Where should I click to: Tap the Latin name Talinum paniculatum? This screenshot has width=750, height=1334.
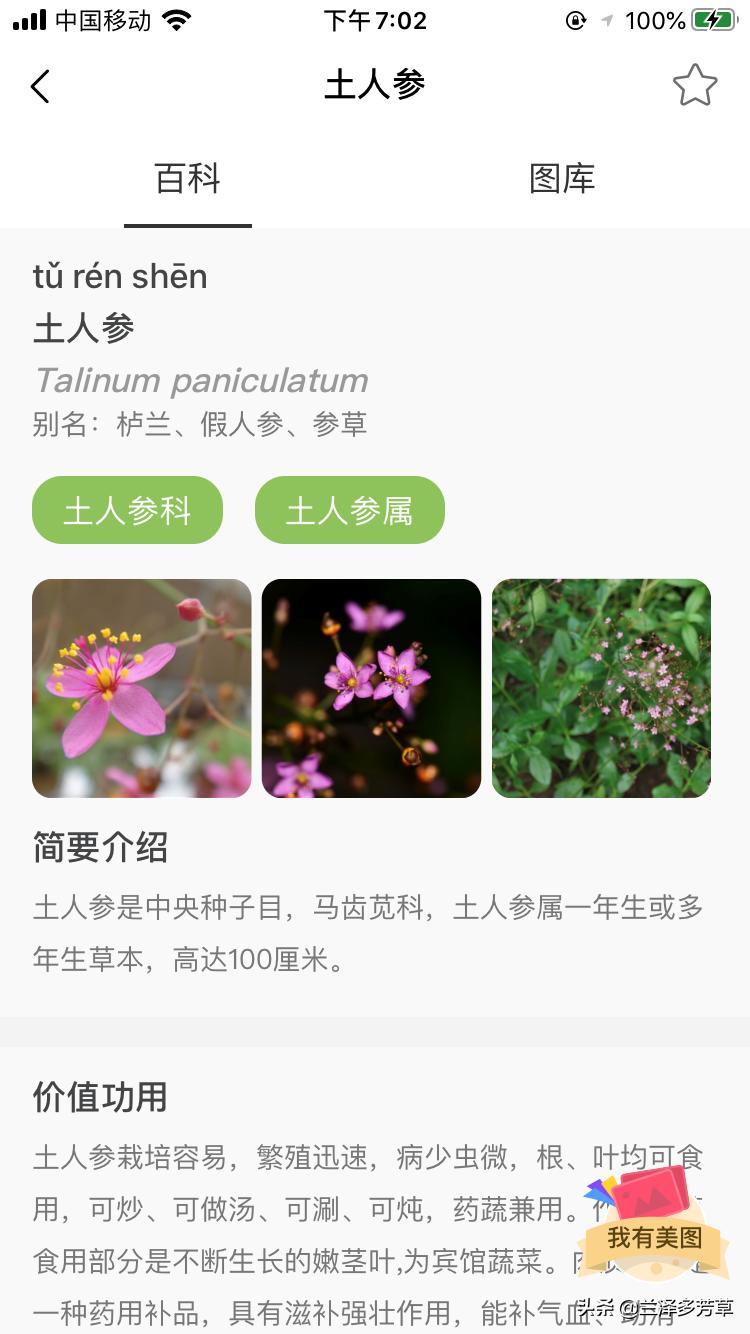tap(200, 381)
